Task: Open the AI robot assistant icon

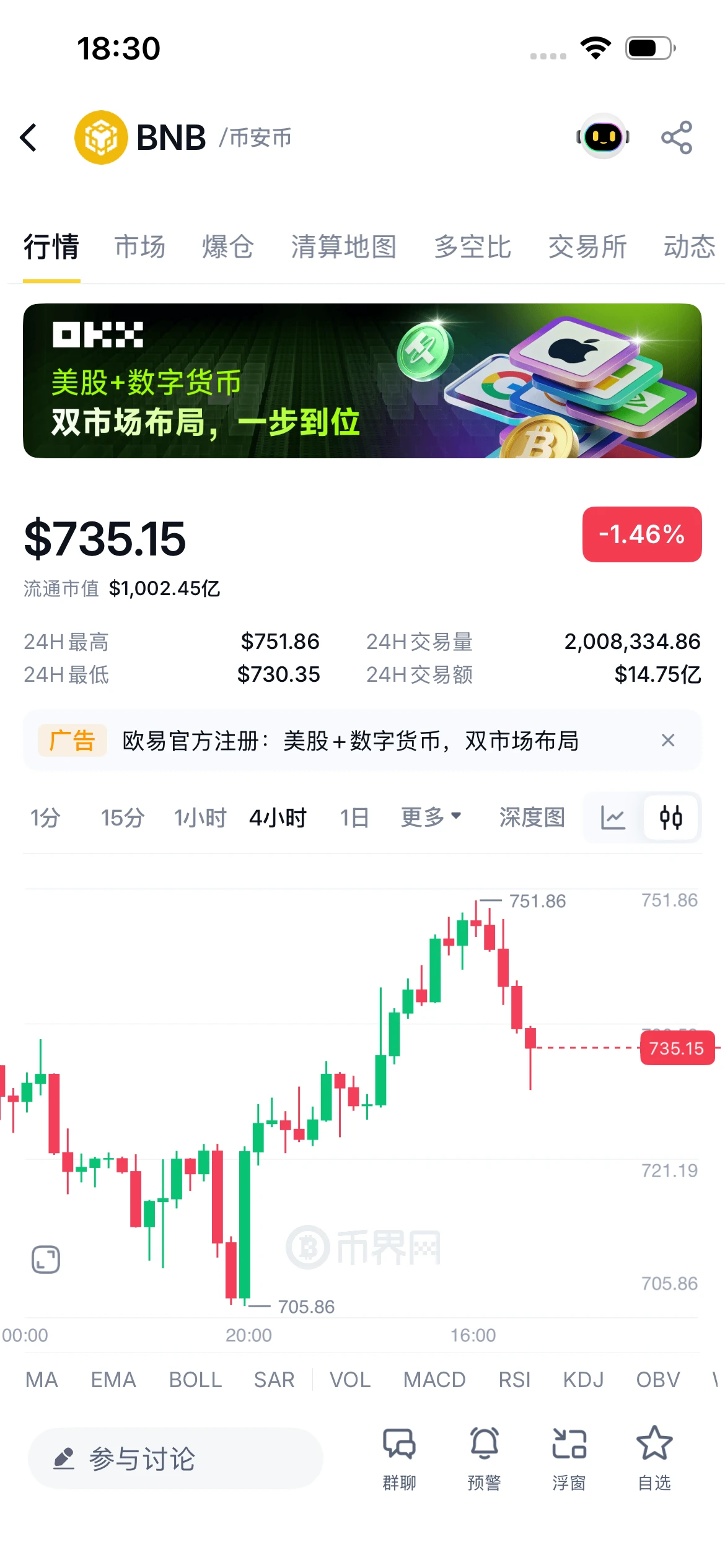Action: (603, 137)
